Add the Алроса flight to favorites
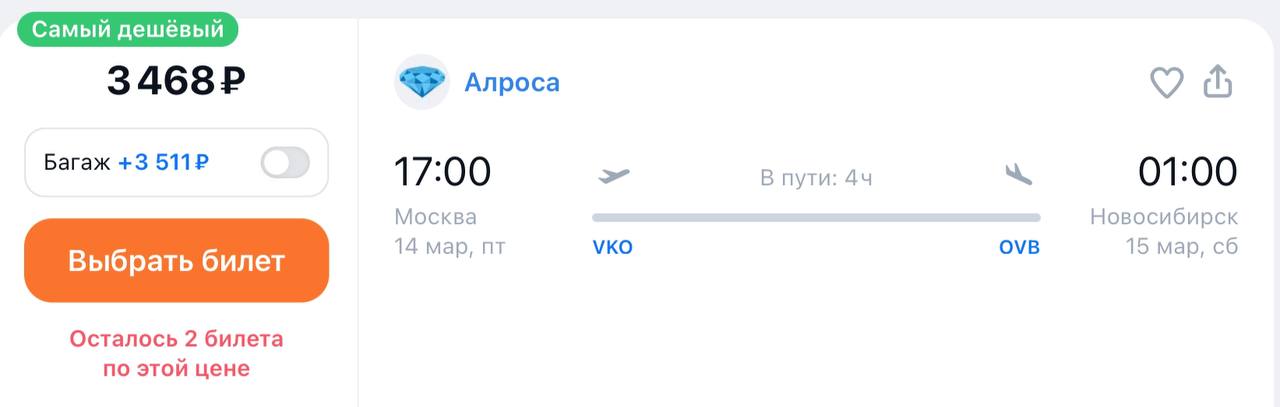This screenshot has width=1280, height=407. 1166,82
